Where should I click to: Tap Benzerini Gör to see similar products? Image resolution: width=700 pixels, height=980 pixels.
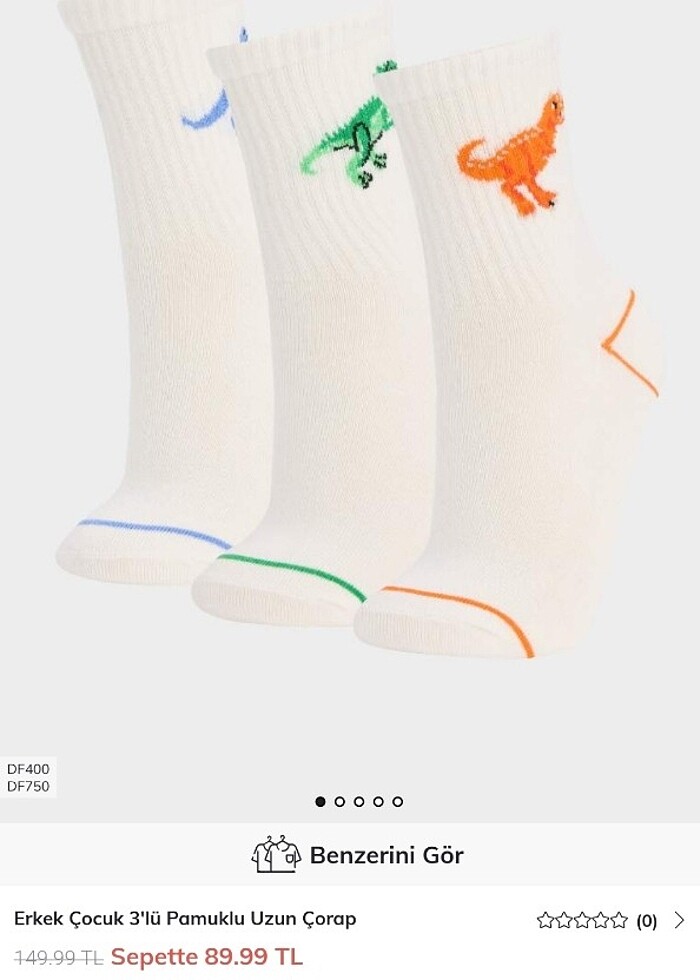tap(357, 855)
